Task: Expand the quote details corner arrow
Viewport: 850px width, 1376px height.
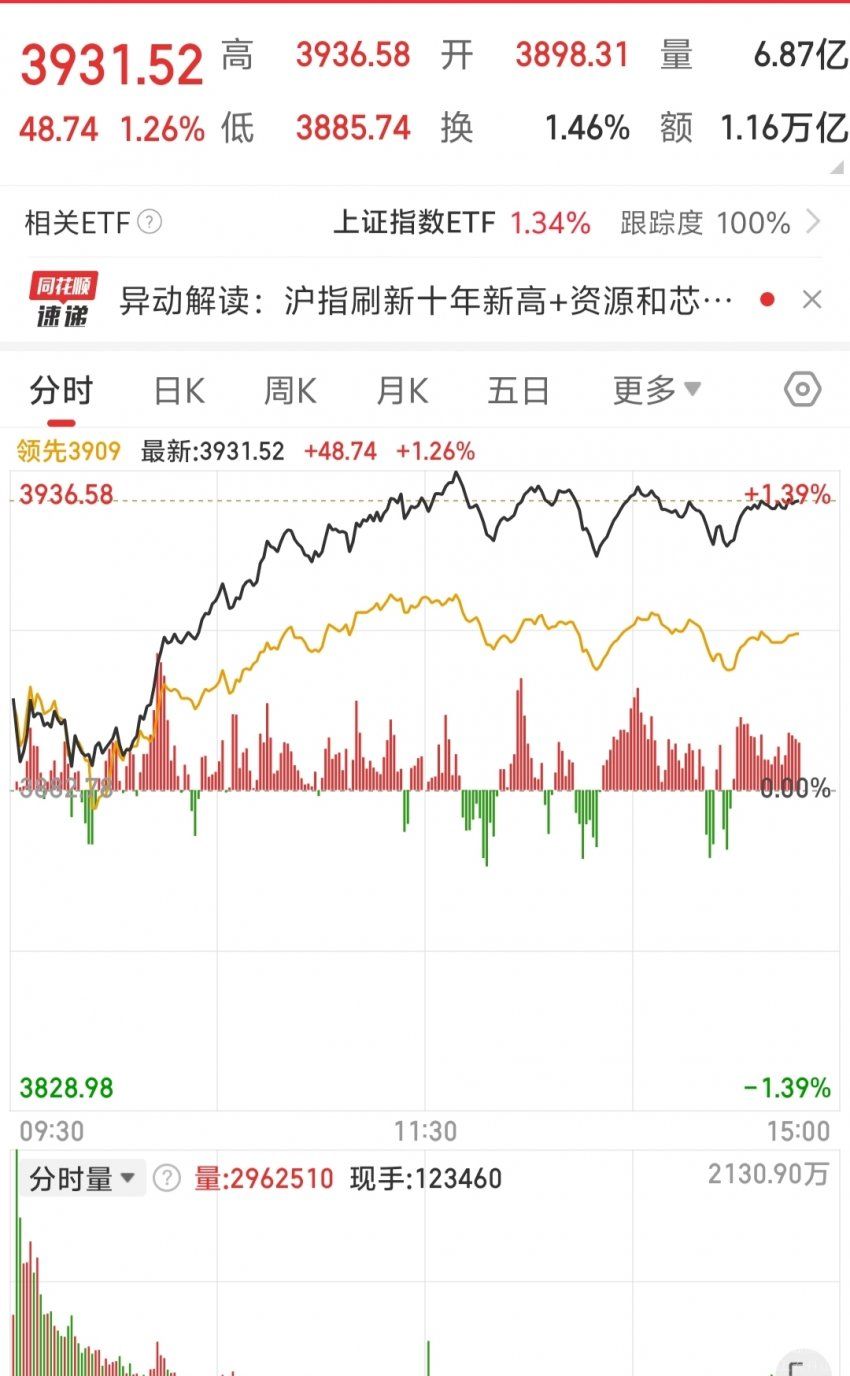Action: [837, 168]
